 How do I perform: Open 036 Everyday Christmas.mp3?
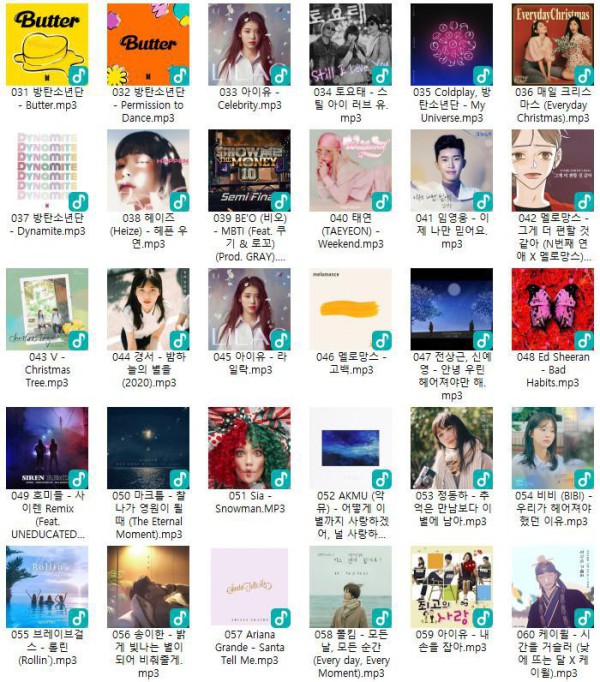click(x=553, y=45)
